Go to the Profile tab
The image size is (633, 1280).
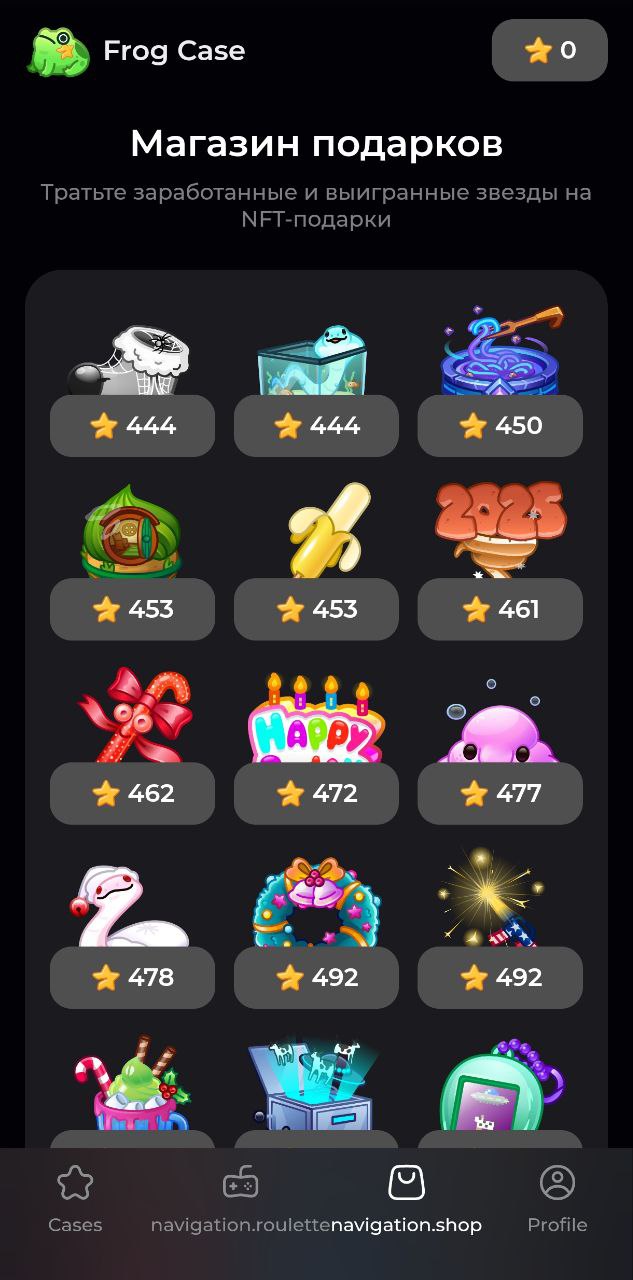coord(557,1199)
